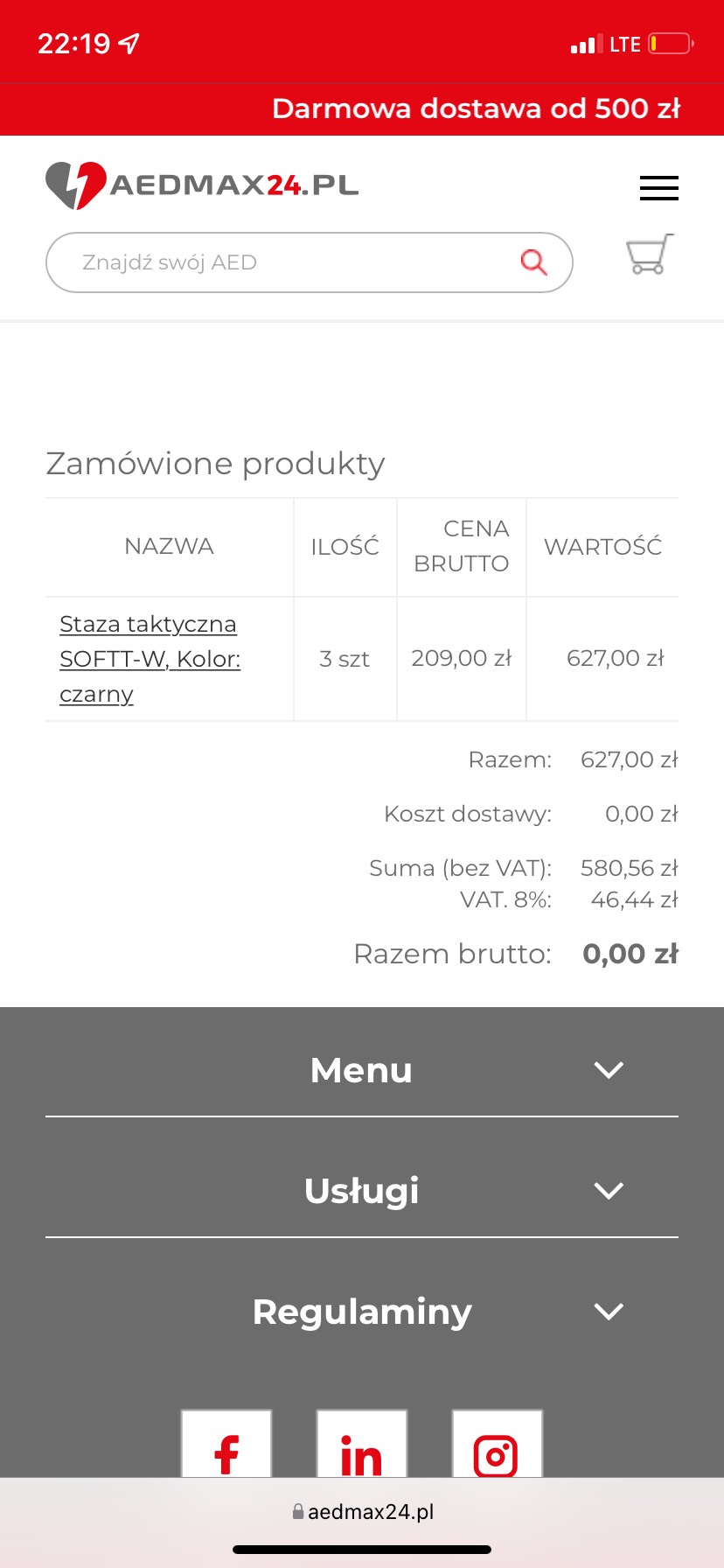Open Staza taktyczna SOFTT-W product link
The height and width of the screenshot is (1568, 724).
point(150,659)
